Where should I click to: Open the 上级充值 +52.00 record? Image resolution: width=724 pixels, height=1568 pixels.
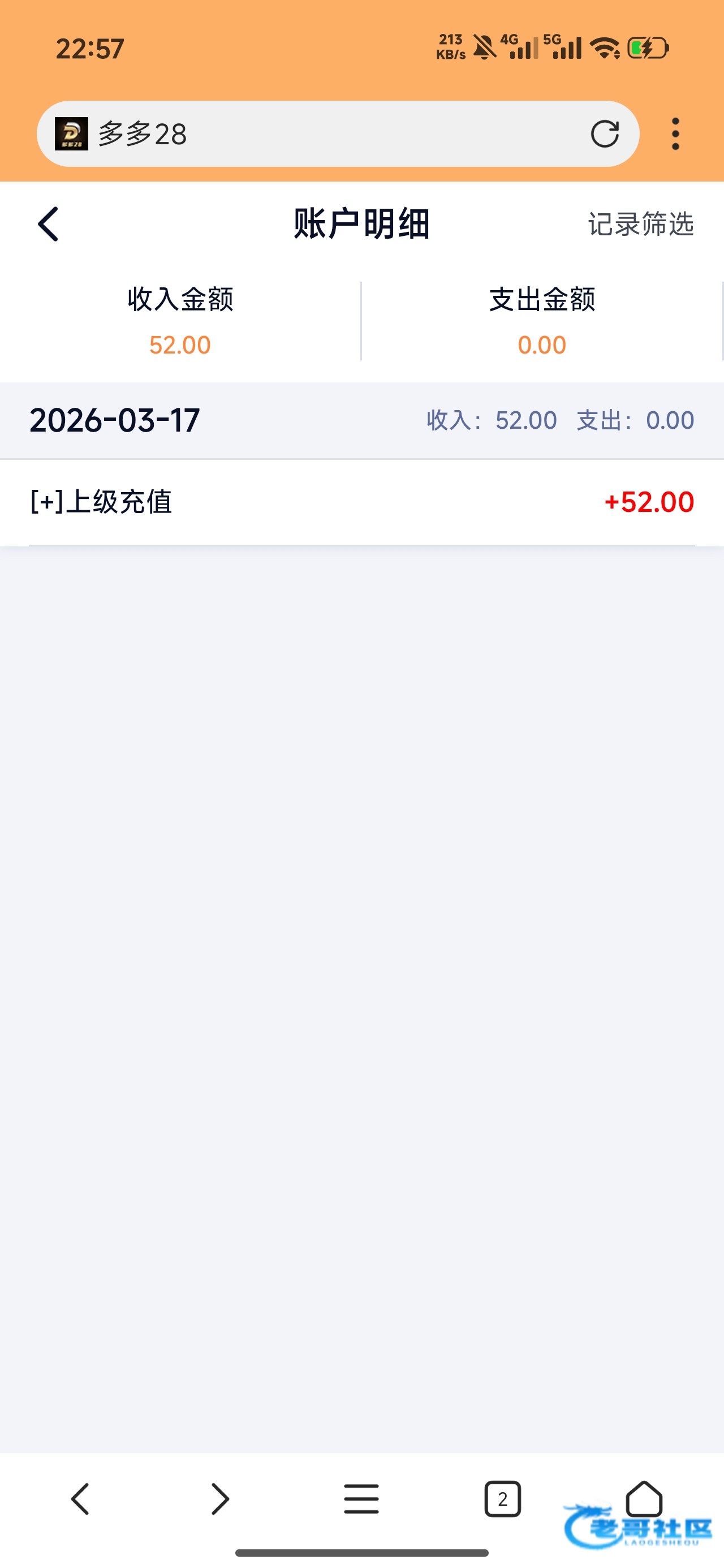coord(361,502)
